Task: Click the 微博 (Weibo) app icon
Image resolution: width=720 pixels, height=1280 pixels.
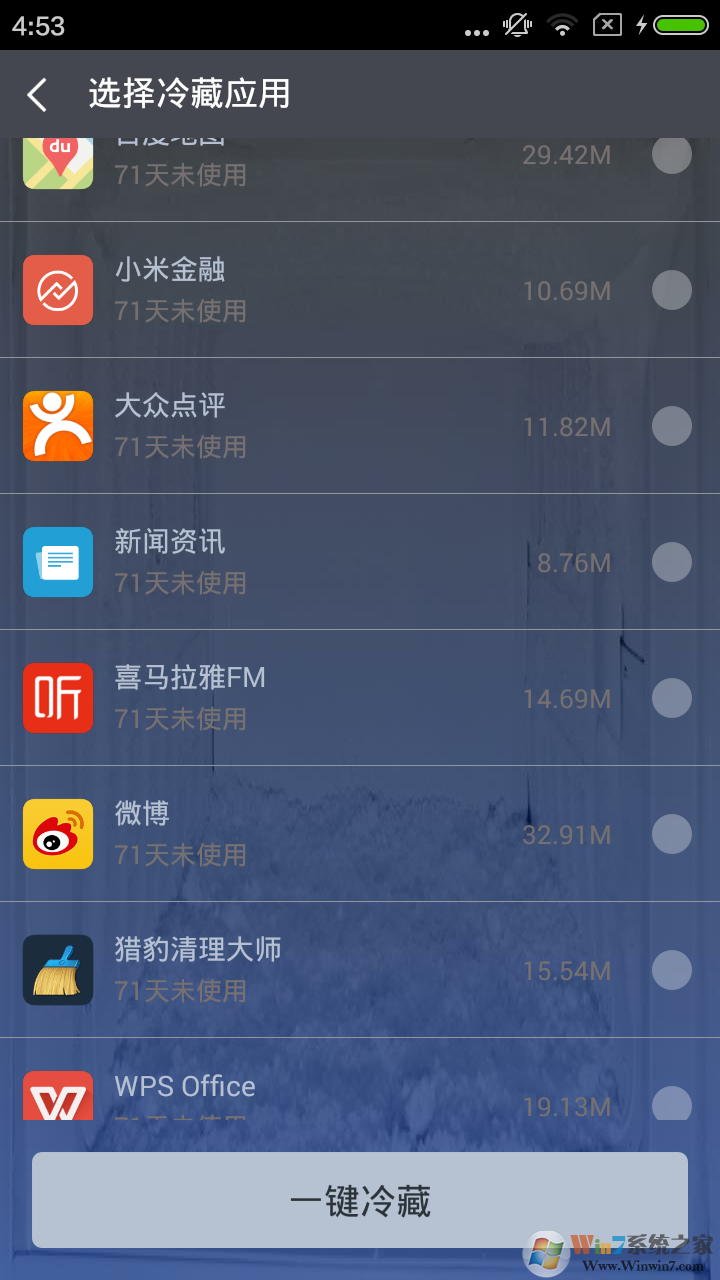Action: click(x=57, y=833)
